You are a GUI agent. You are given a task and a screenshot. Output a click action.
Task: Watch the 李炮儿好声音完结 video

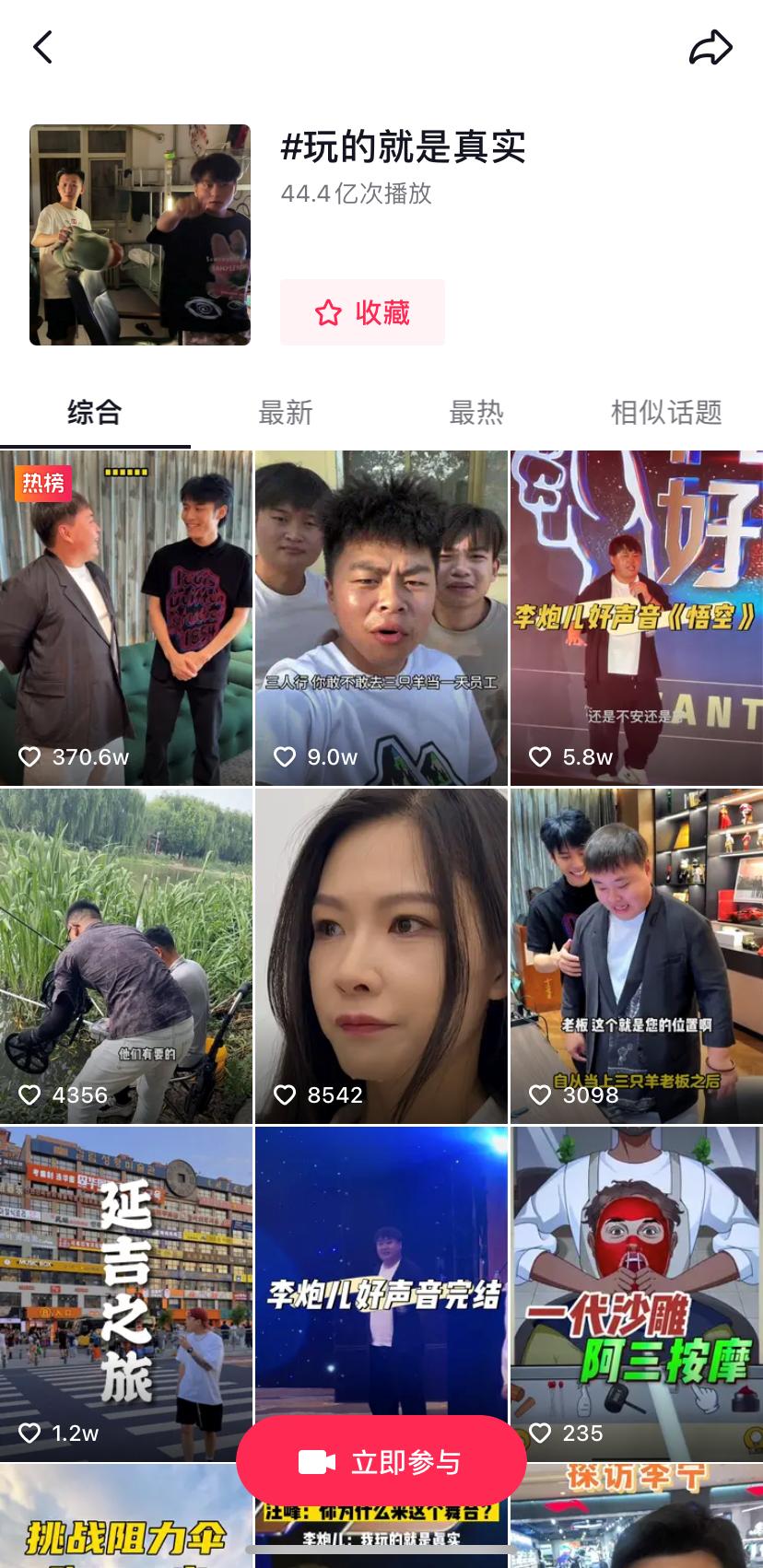pos(381,1271)
